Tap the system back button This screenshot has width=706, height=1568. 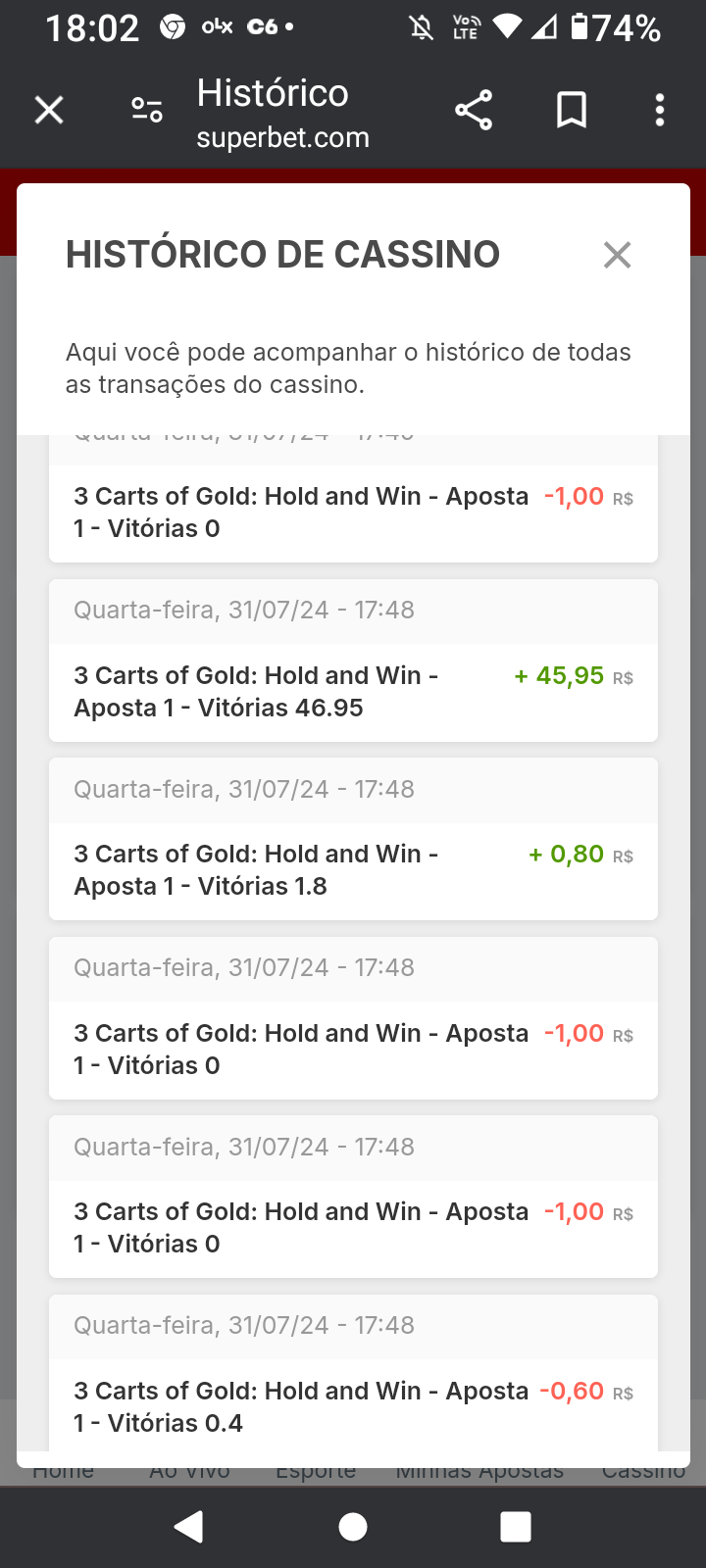point(188,1527)
